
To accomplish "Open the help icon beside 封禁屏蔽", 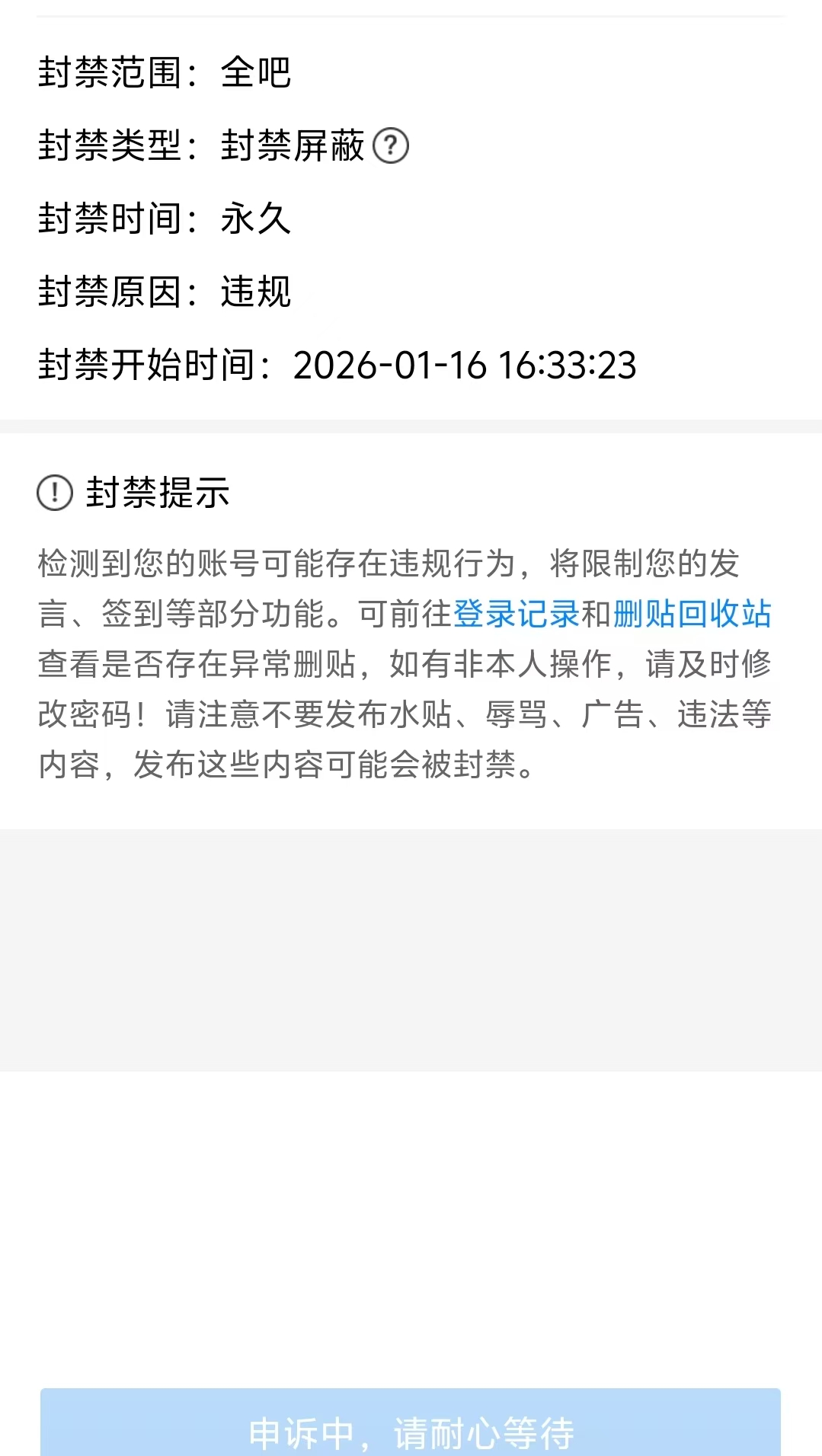I will coord(391,145).
